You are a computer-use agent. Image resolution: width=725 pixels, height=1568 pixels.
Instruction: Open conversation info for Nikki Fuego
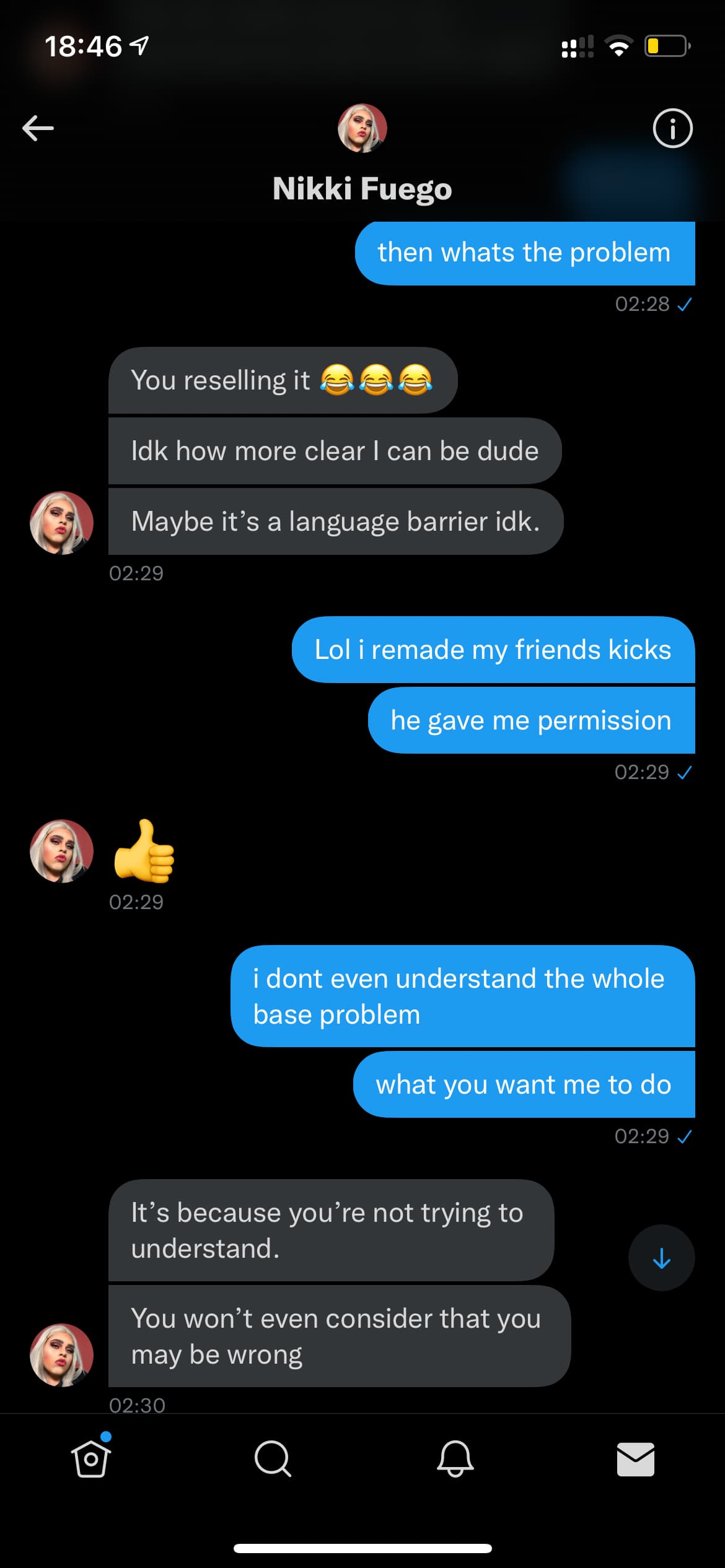pyautogui.click(x=672, y=128)
